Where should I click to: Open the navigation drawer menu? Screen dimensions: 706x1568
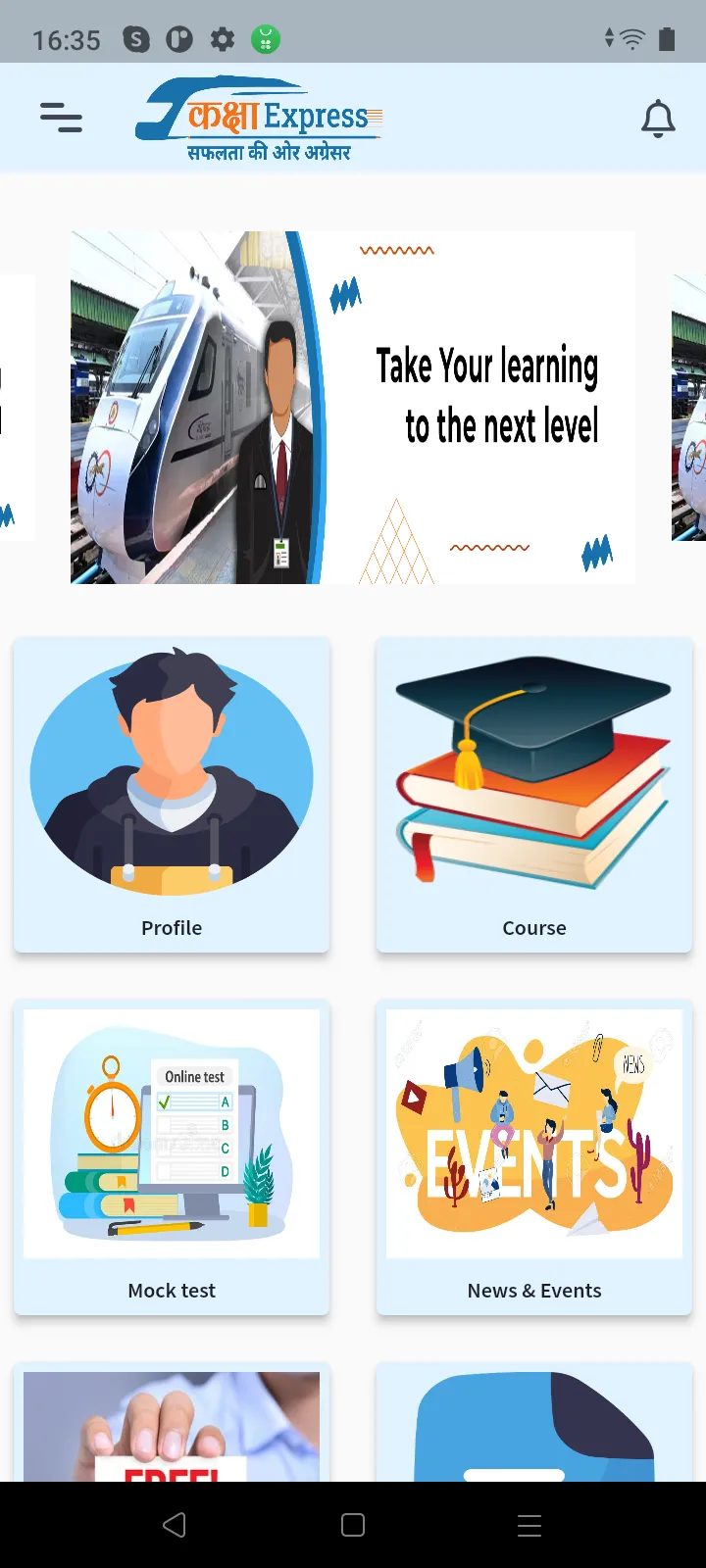61,118
